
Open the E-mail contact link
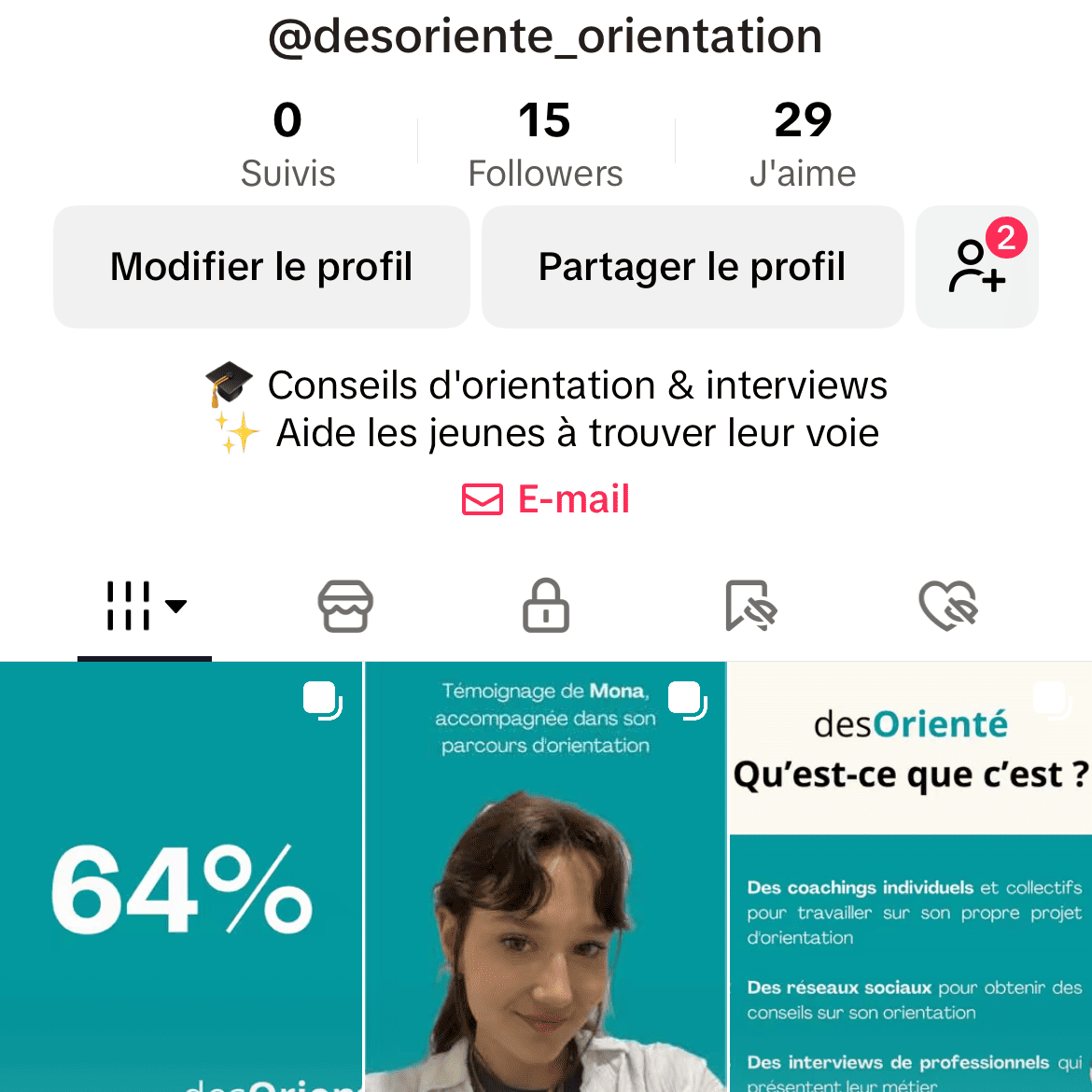click(x=546, y=499)
